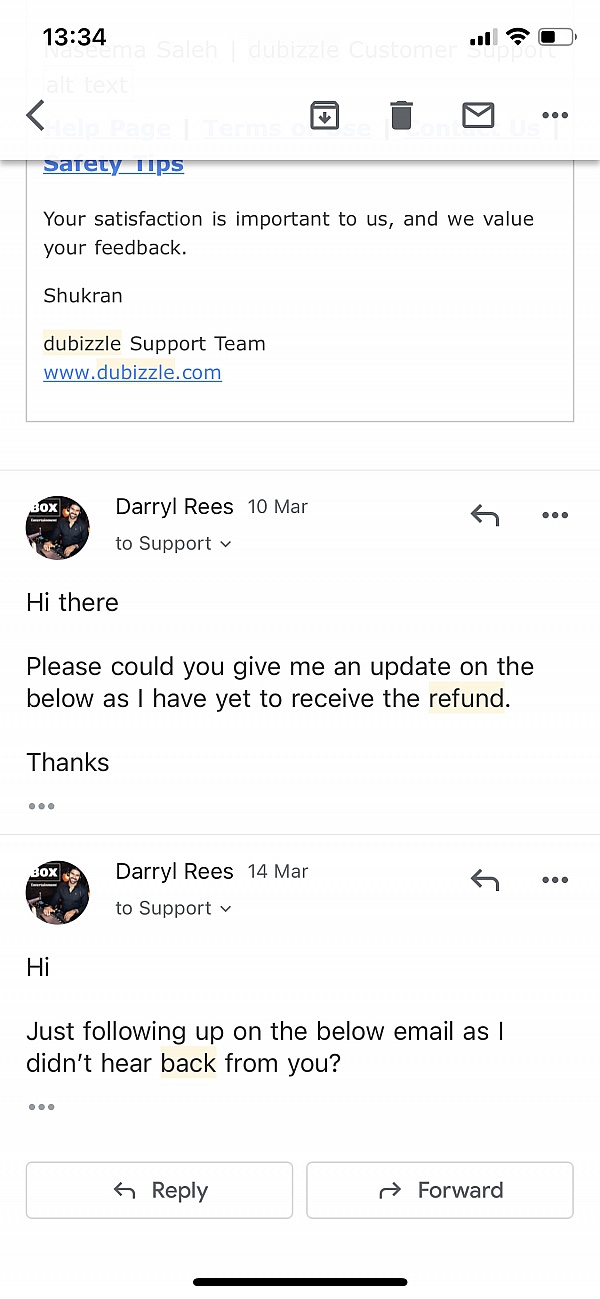Show trimmed content under 10 Mar message
The image size is (600, 1299).
point(41,806)
